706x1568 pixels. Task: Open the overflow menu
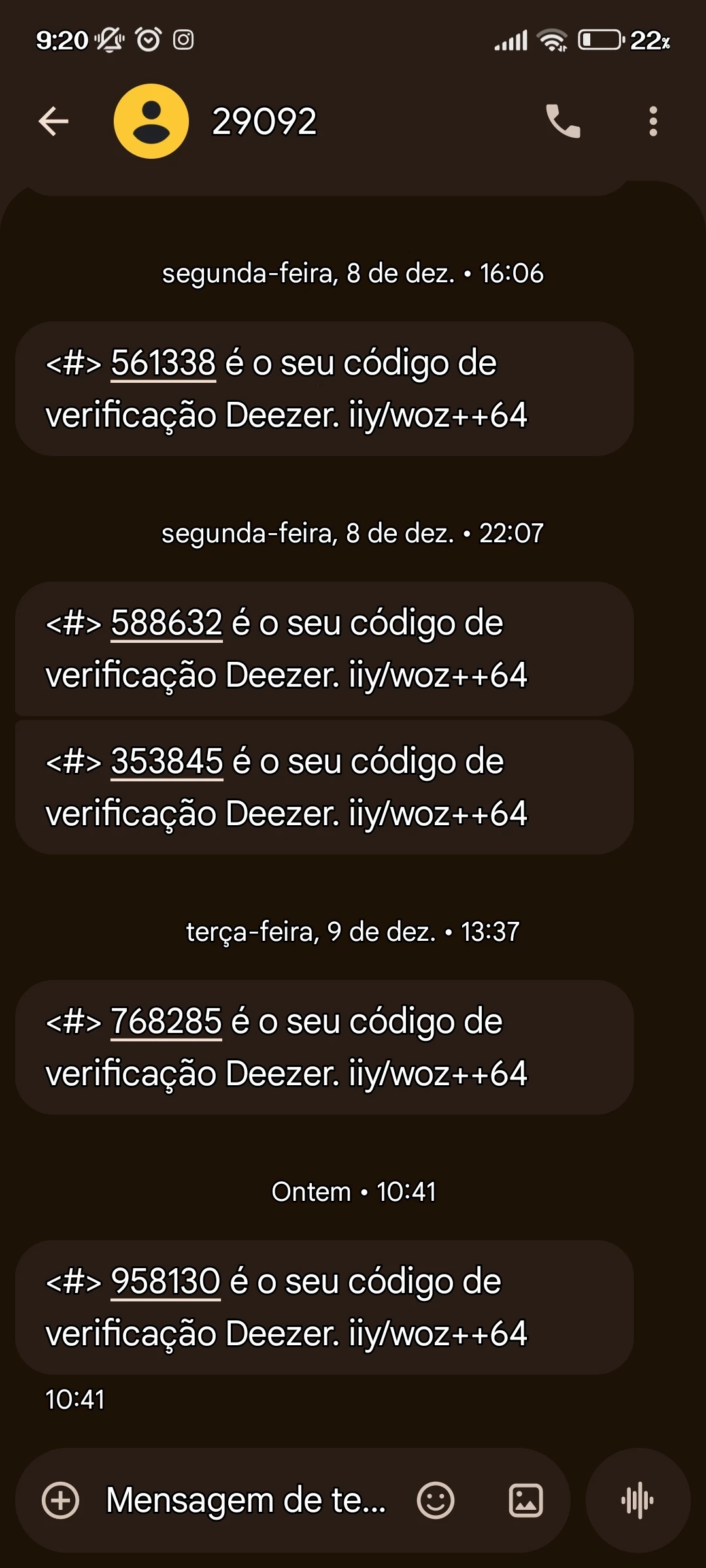point(652,122)
